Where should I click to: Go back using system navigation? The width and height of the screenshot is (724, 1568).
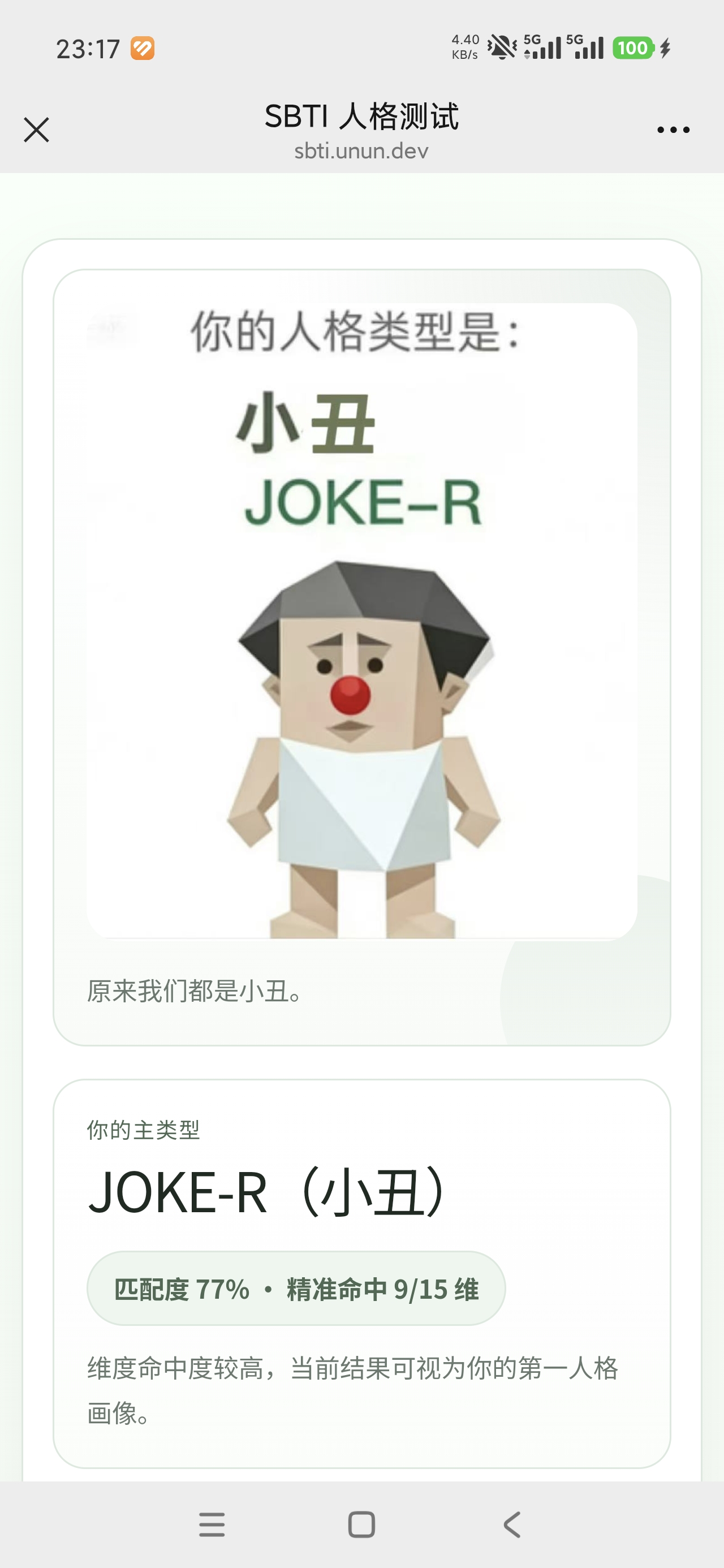(512, 1525)
